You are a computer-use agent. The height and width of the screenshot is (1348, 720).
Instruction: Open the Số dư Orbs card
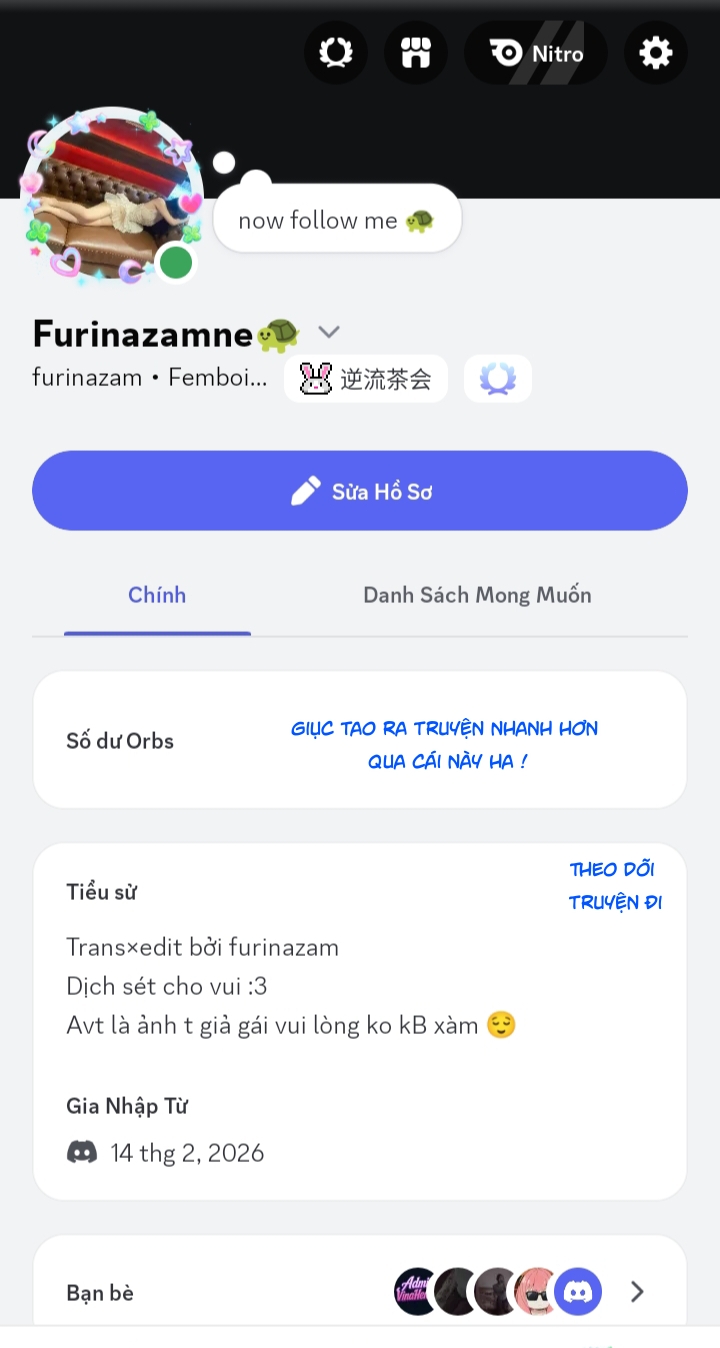[360, 740]
